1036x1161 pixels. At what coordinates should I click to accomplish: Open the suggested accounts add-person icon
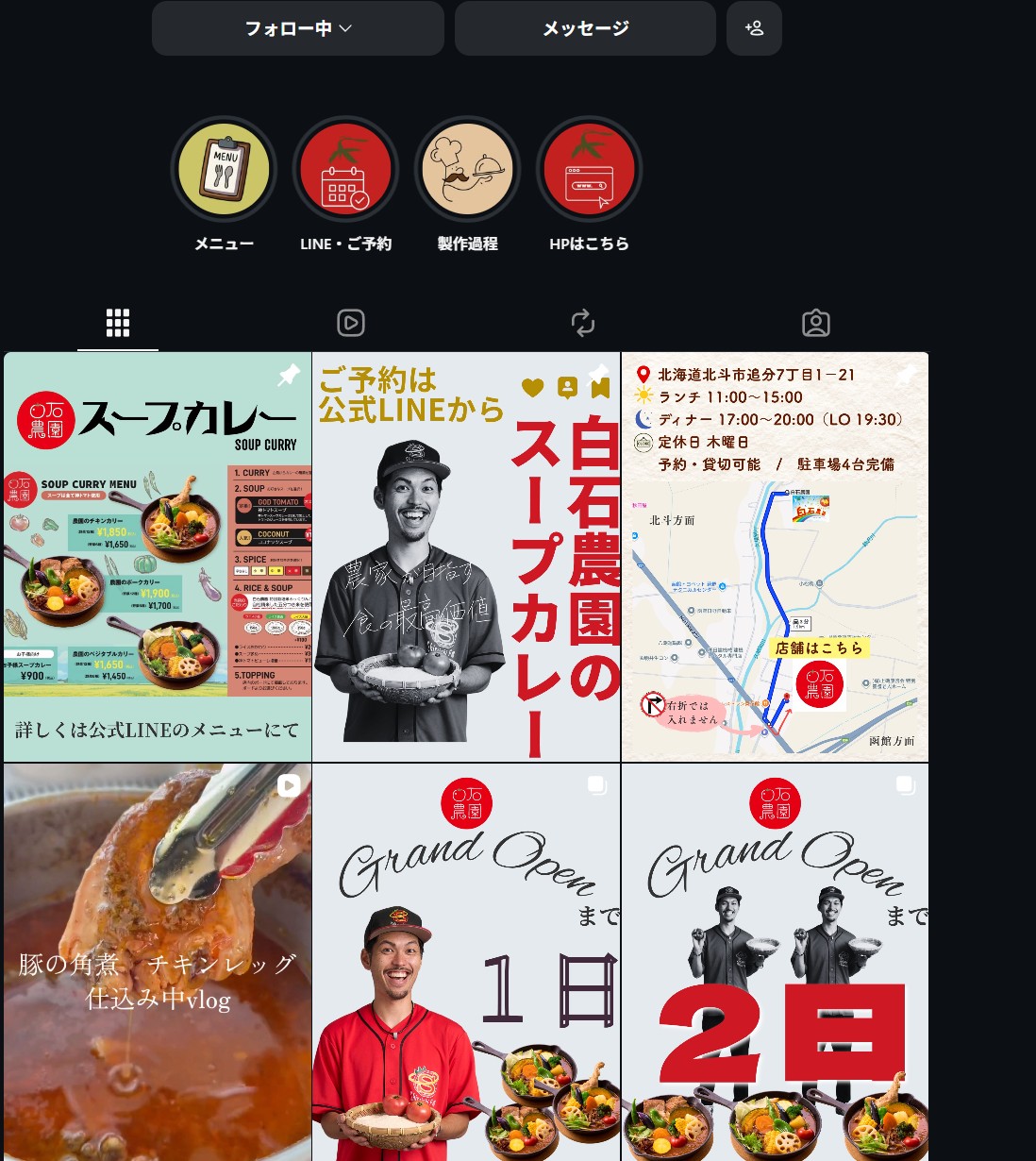[754, 28]
